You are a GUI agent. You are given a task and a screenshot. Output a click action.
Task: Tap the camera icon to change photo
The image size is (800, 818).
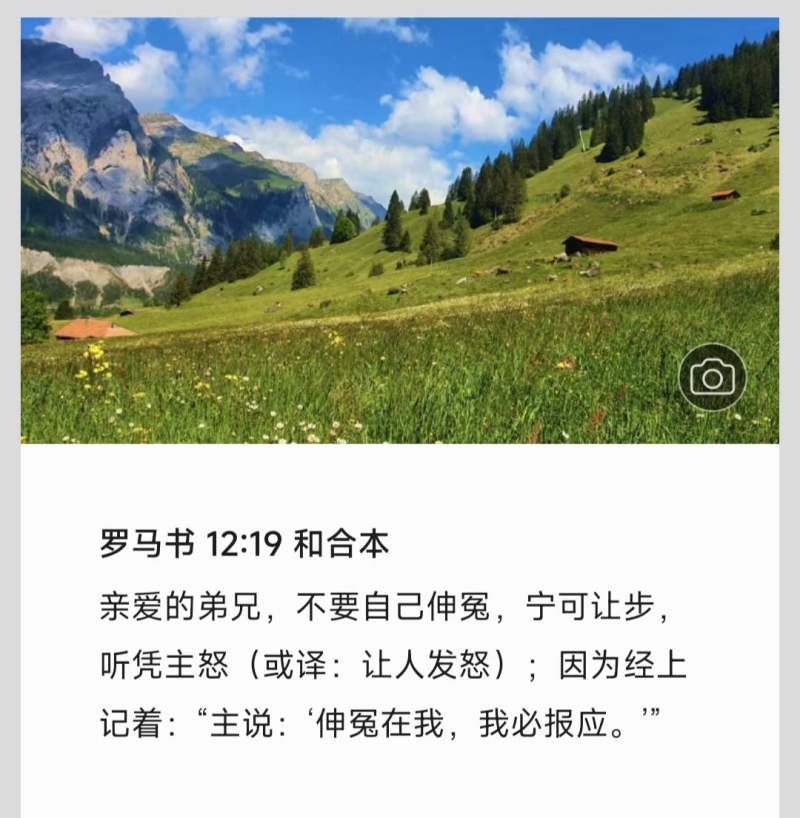712,377
